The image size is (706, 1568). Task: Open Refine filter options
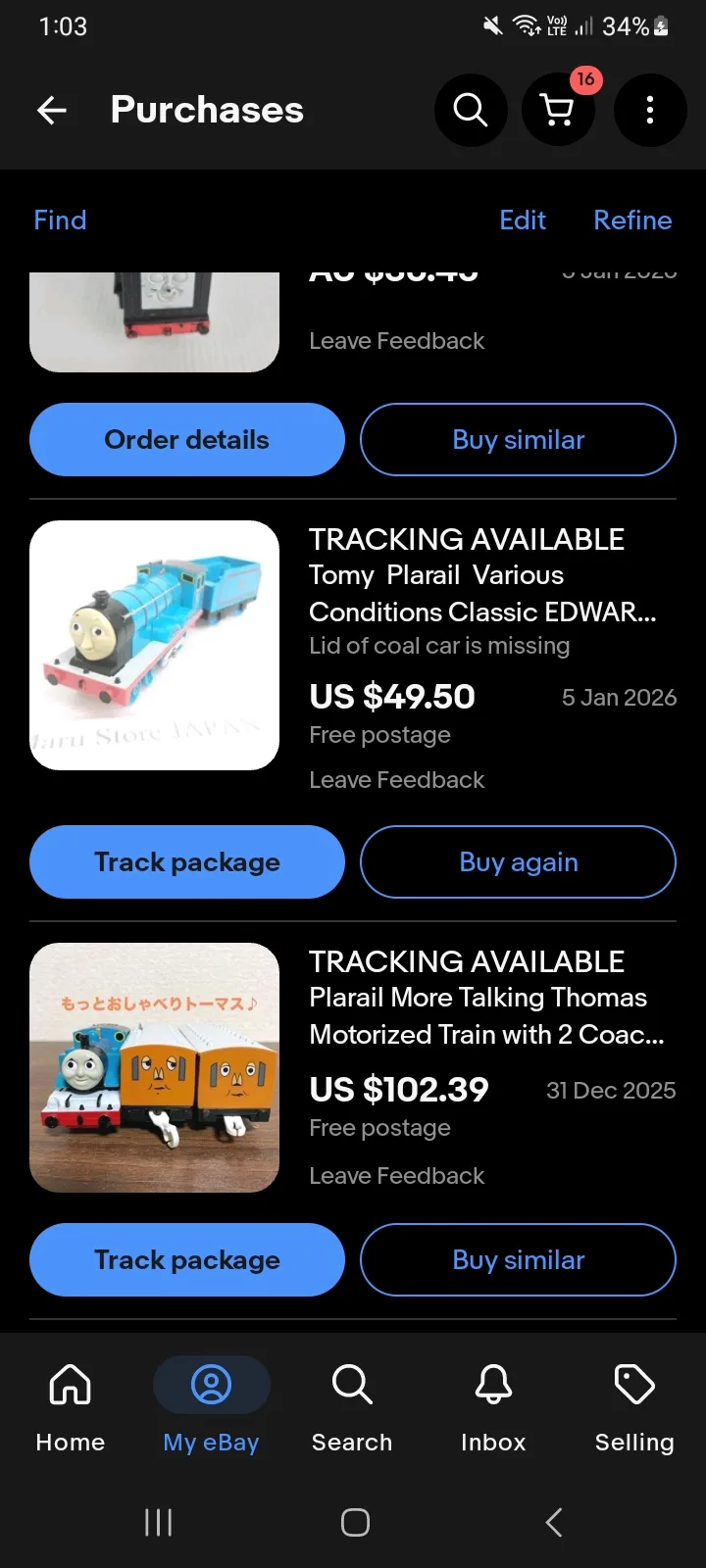pos(632,220)
